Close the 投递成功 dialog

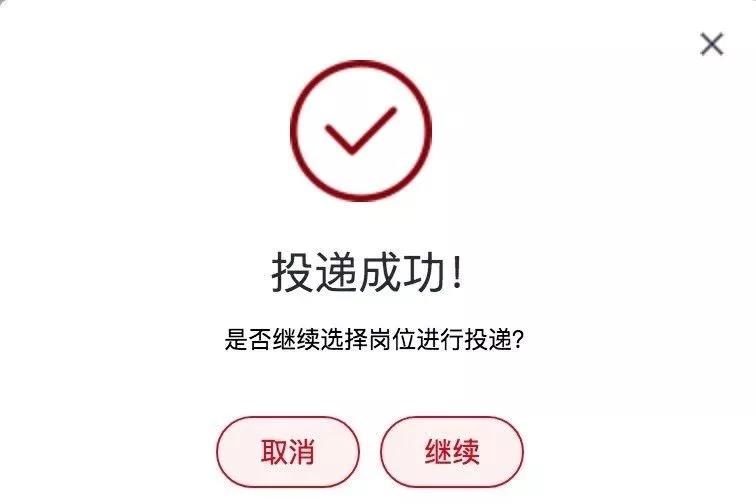[x=711, y=44]
